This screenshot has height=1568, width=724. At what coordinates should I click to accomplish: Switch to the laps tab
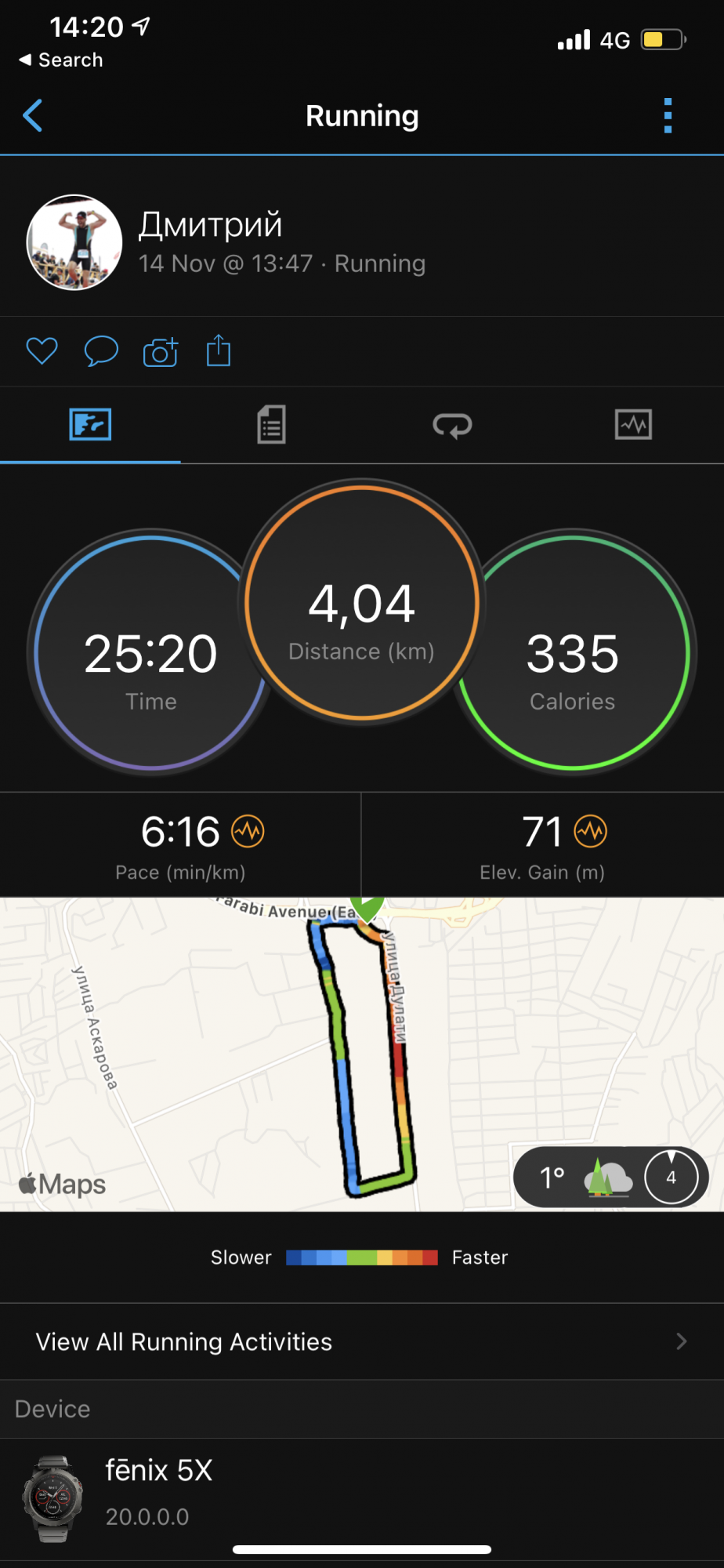[452, 425]
